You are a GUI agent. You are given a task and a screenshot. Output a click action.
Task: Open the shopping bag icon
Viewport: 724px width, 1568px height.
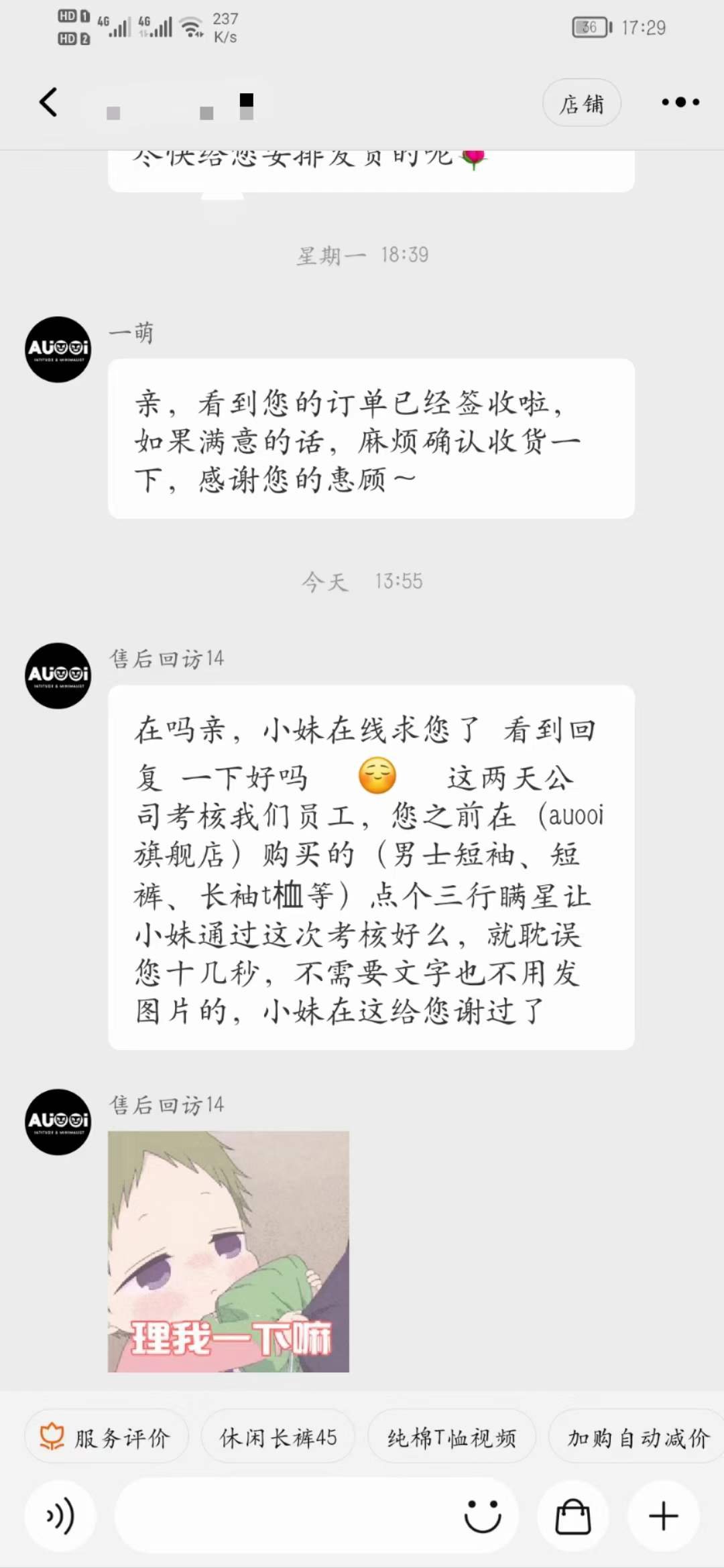pos(573,1516)
